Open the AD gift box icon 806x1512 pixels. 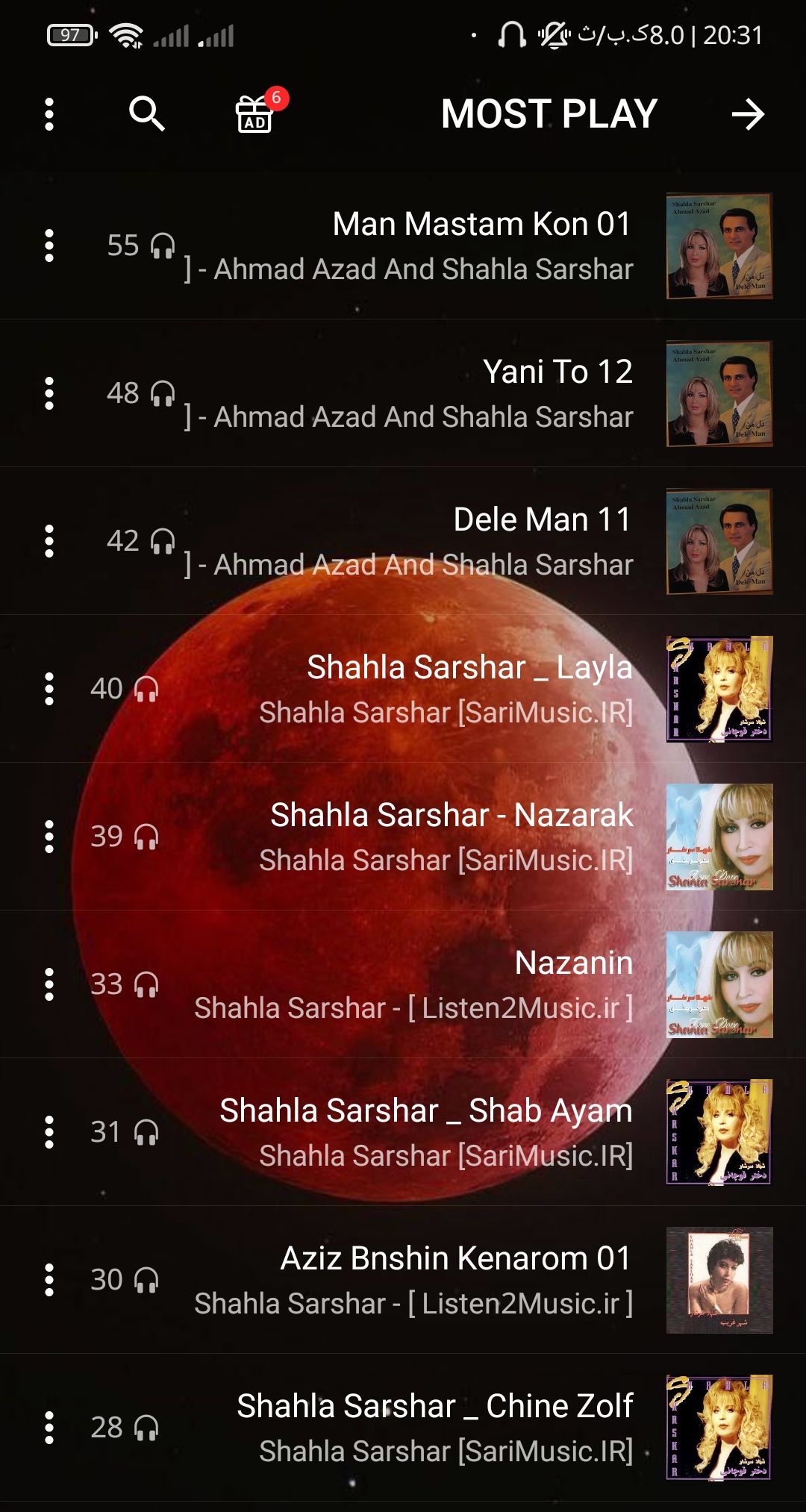(x=255, y=114)
